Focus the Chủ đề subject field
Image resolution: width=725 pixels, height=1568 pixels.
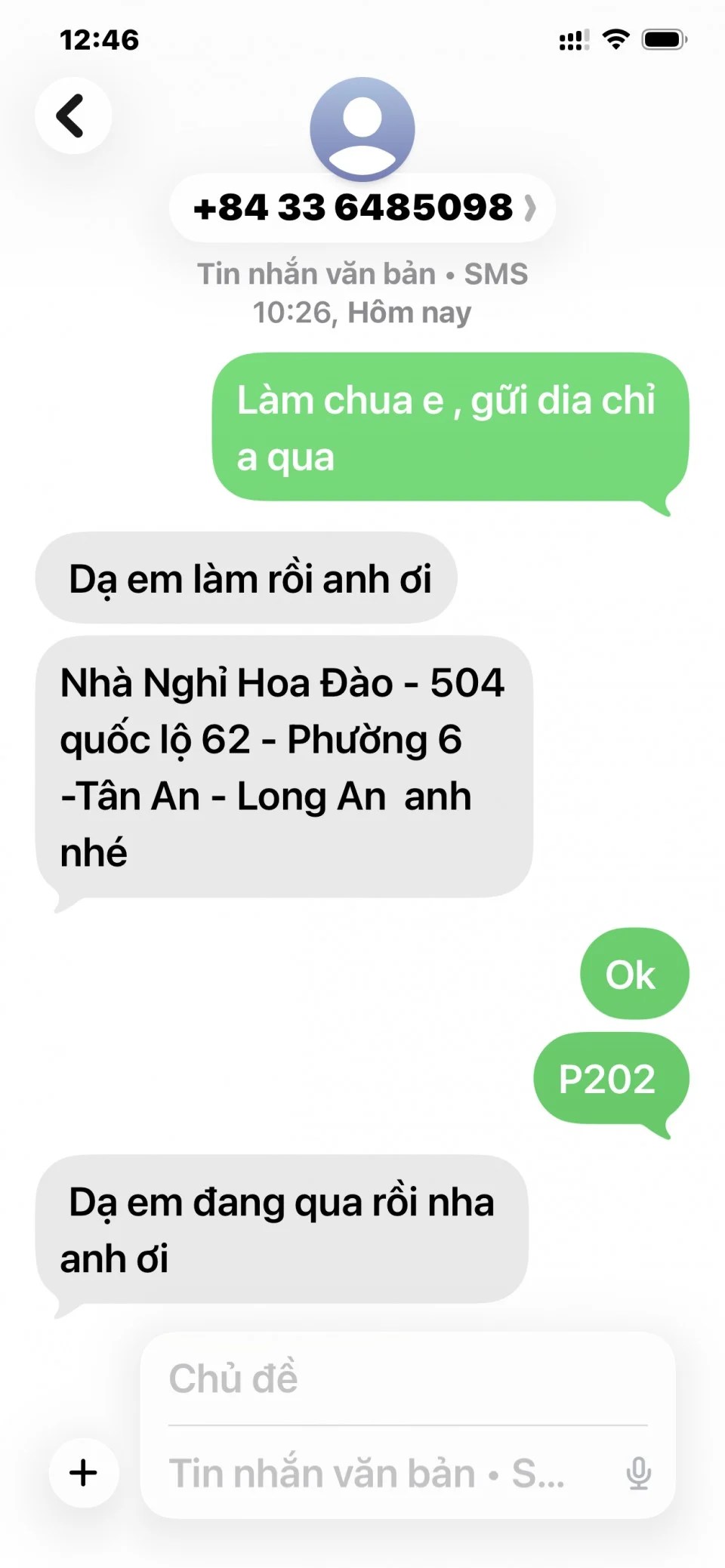408,1379
